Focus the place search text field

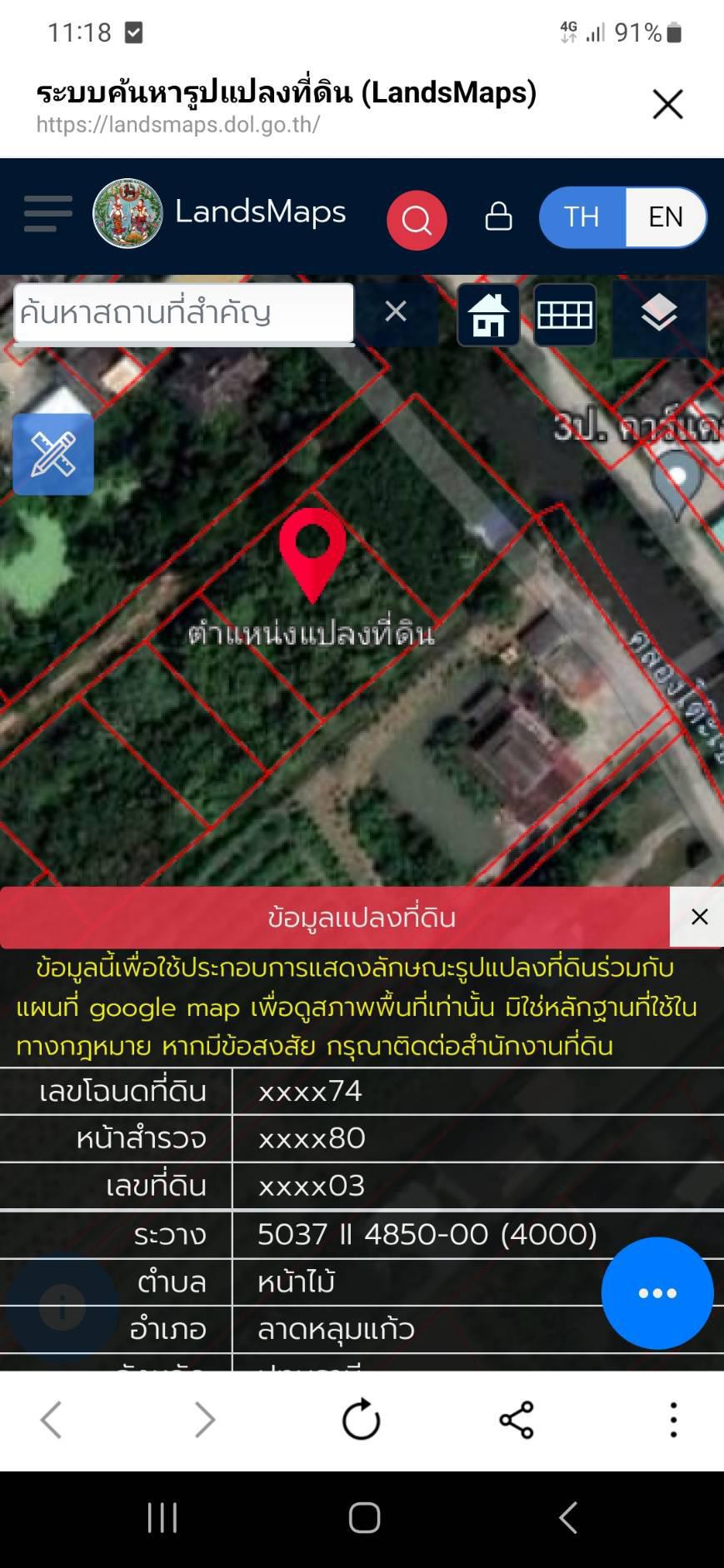[x=184, y=313]
